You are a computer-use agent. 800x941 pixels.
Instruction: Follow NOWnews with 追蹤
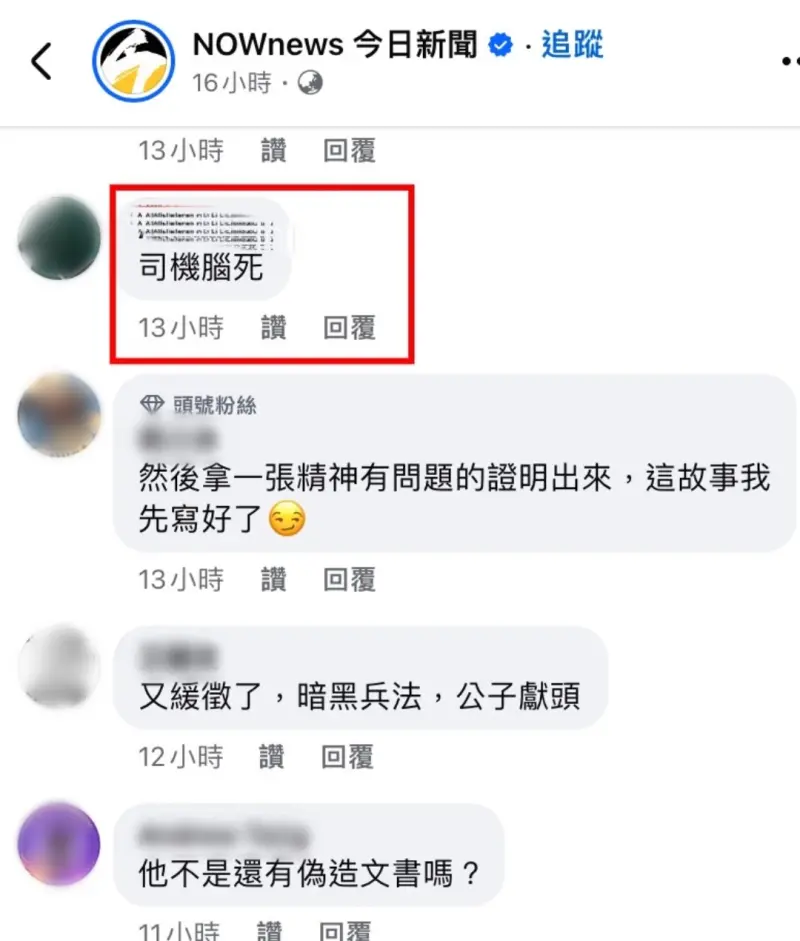coord(572,45)
